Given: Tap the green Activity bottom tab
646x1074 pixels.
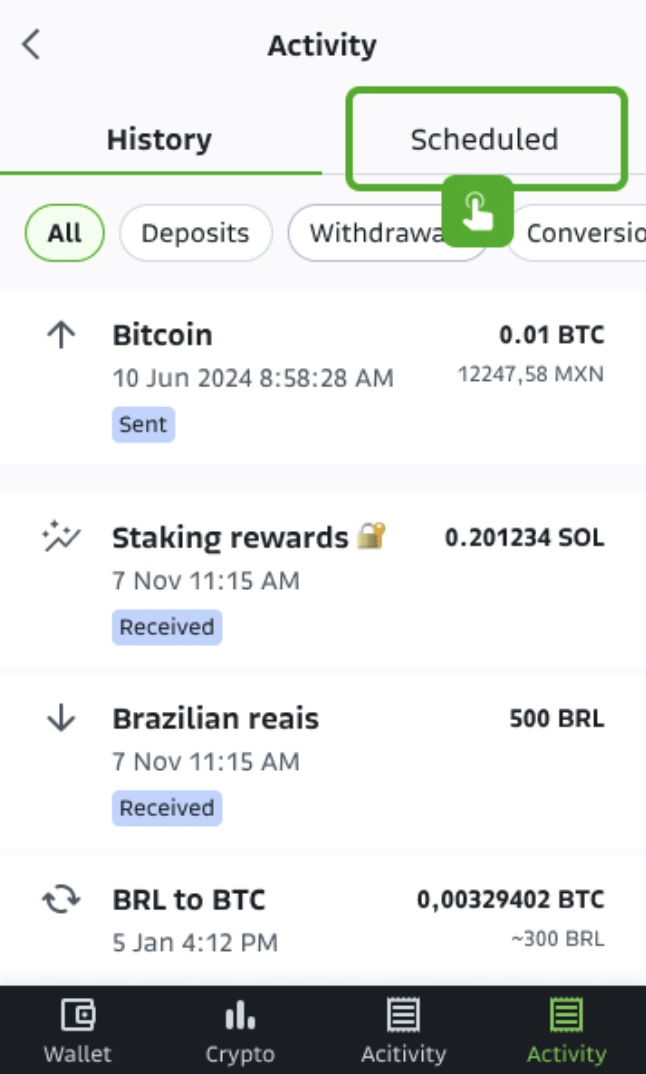Looking at the screenshot, I should (567, 1031).
